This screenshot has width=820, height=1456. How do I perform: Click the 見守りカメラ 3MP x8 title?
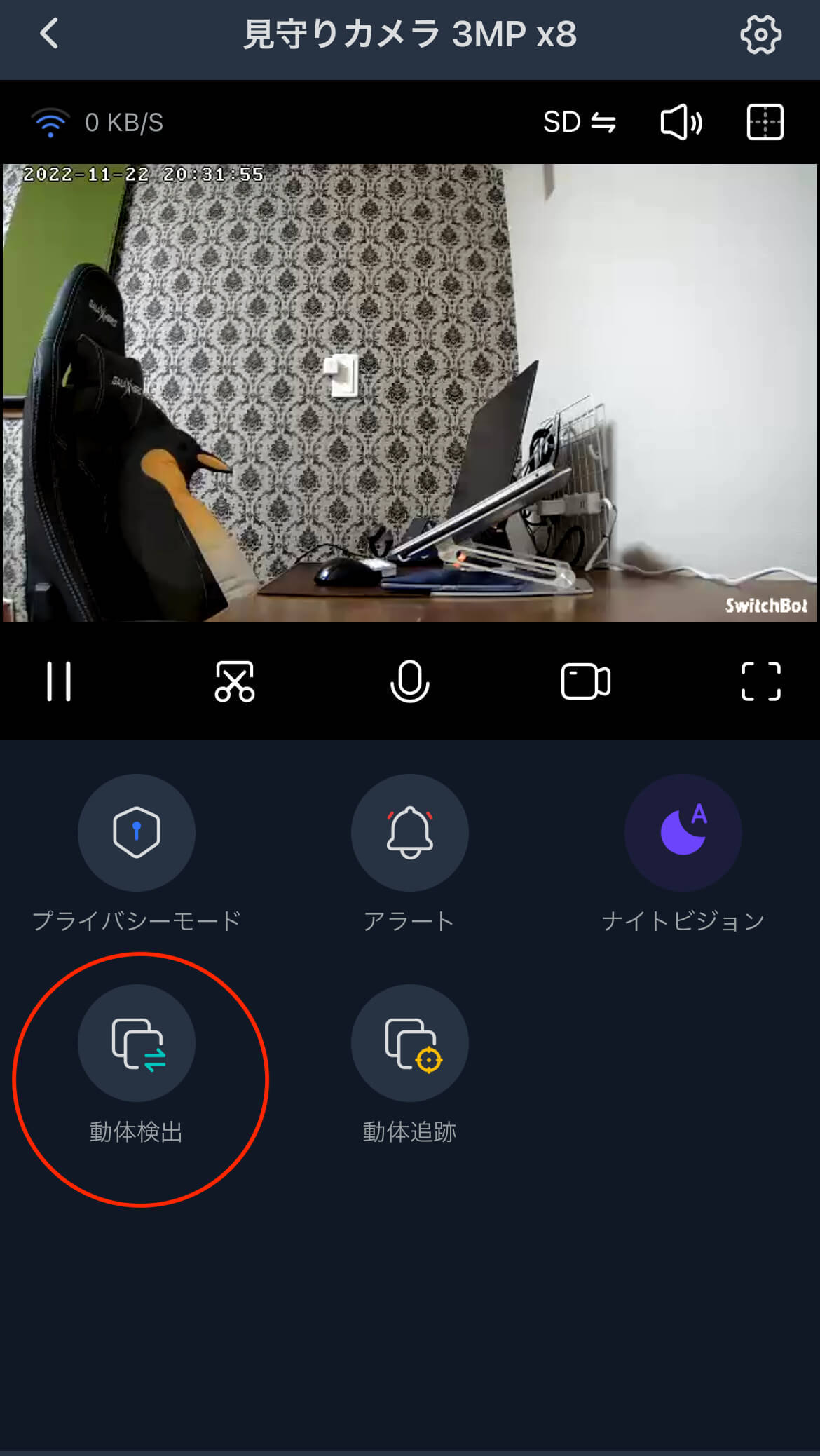pos(410,34)
